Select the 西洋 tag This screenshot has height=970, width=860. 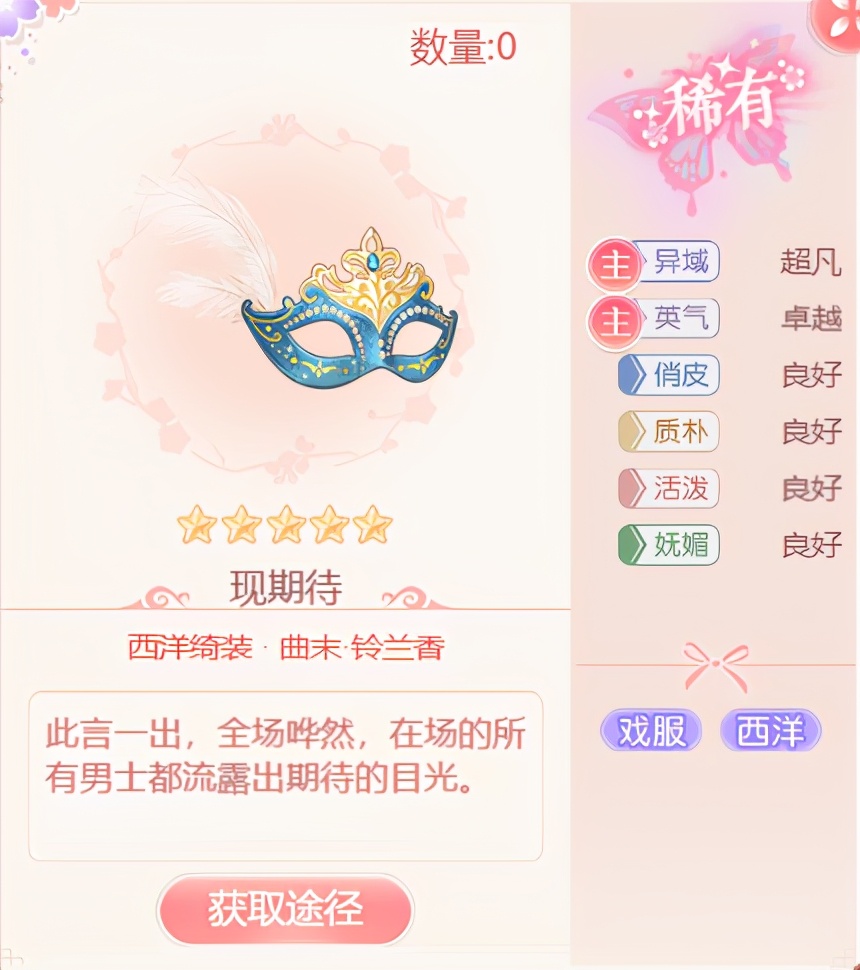click(770, 731)
